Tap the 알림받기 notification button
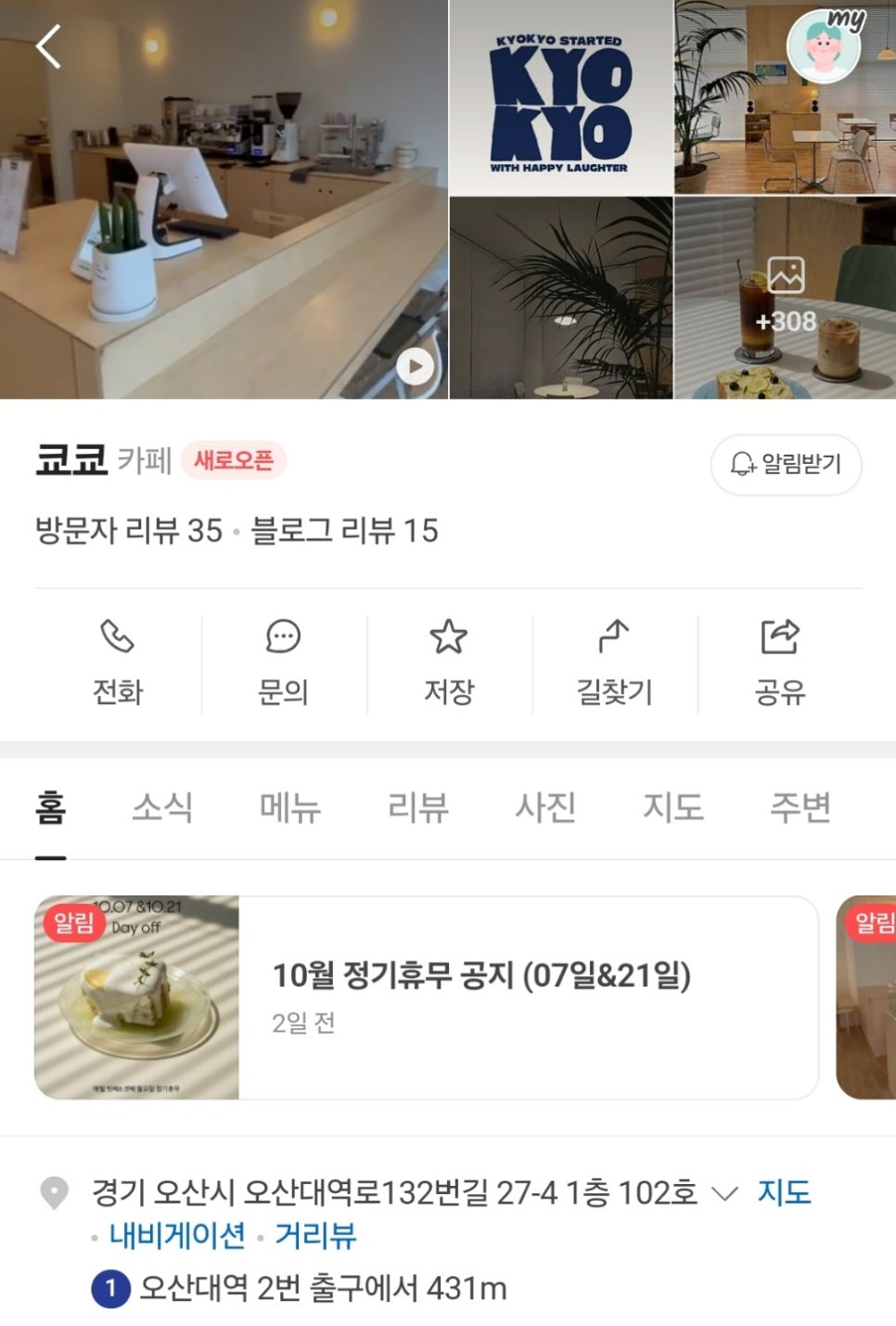896x1326 pixels. coord(786,464)
